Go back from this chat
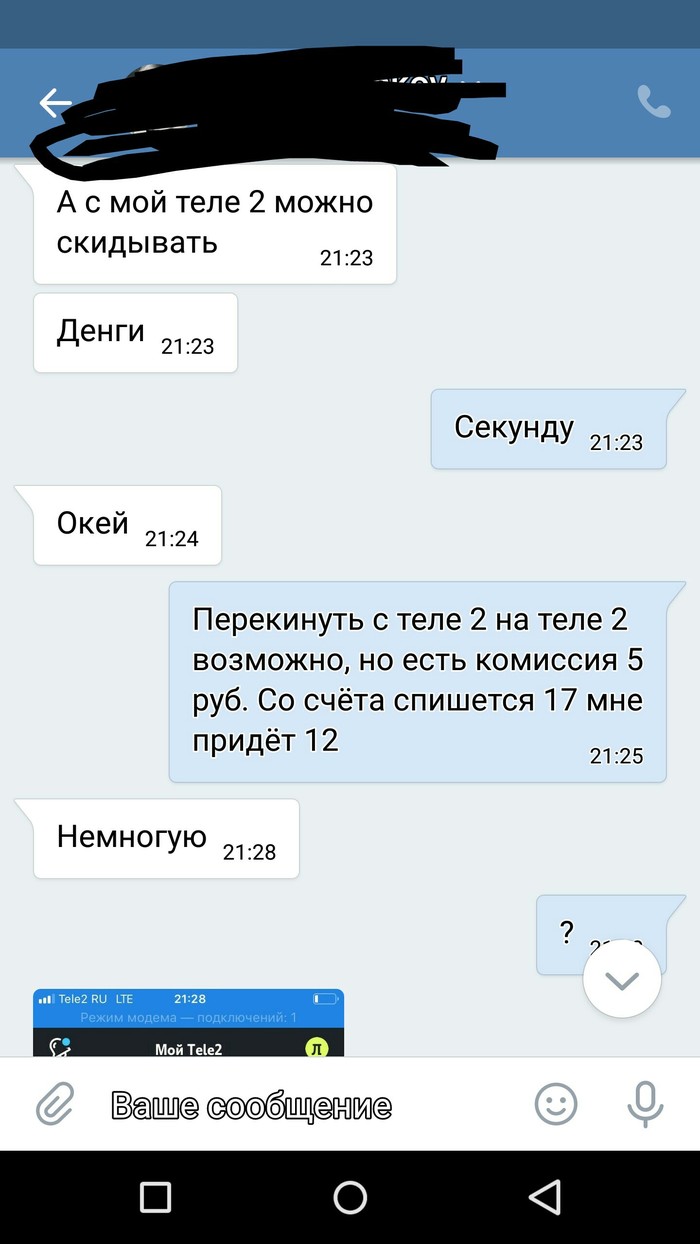Viewport: 700px width, 1244px height. (x=55, y=102)
